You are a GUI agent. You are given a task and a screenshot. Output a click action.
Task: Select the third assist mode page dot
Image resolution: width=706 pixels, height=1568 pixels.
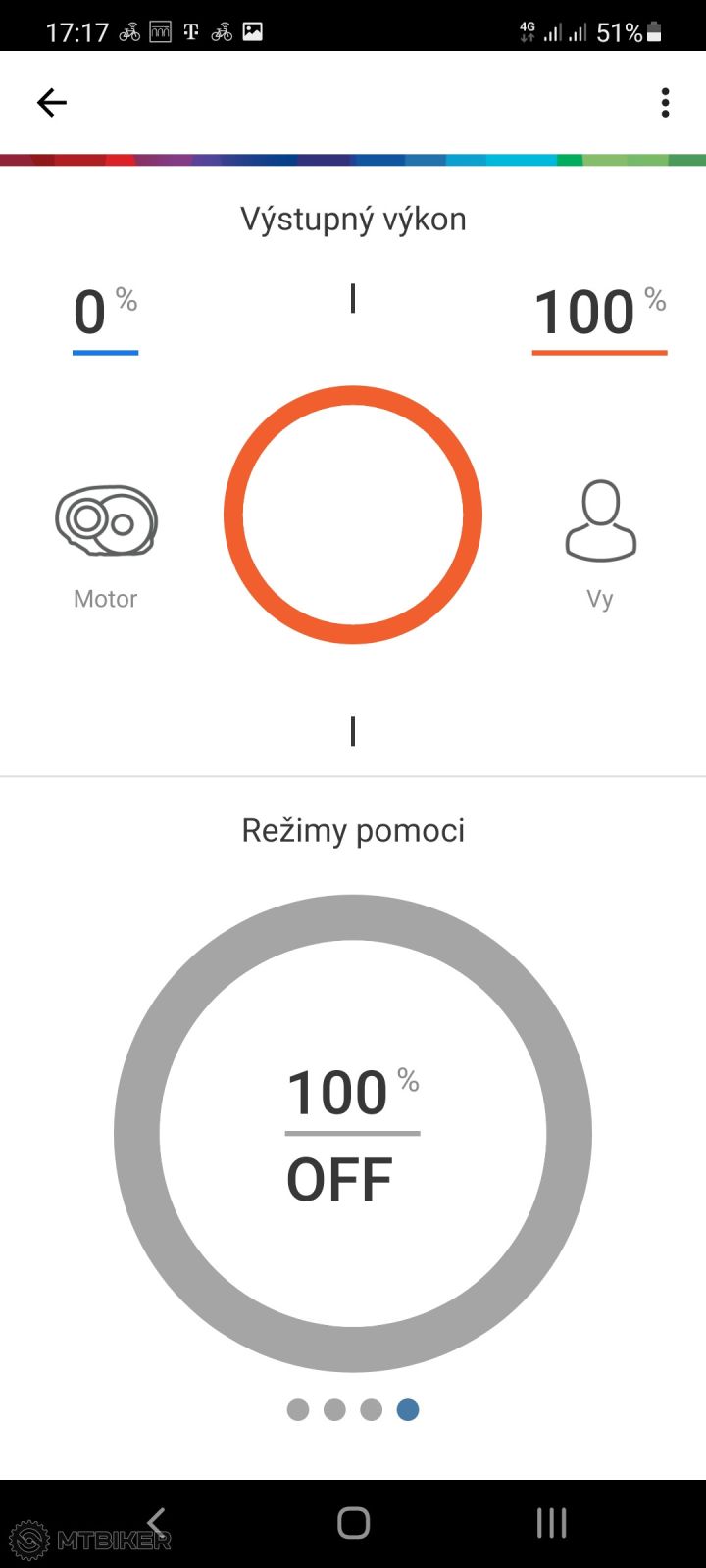point(371,1409)
